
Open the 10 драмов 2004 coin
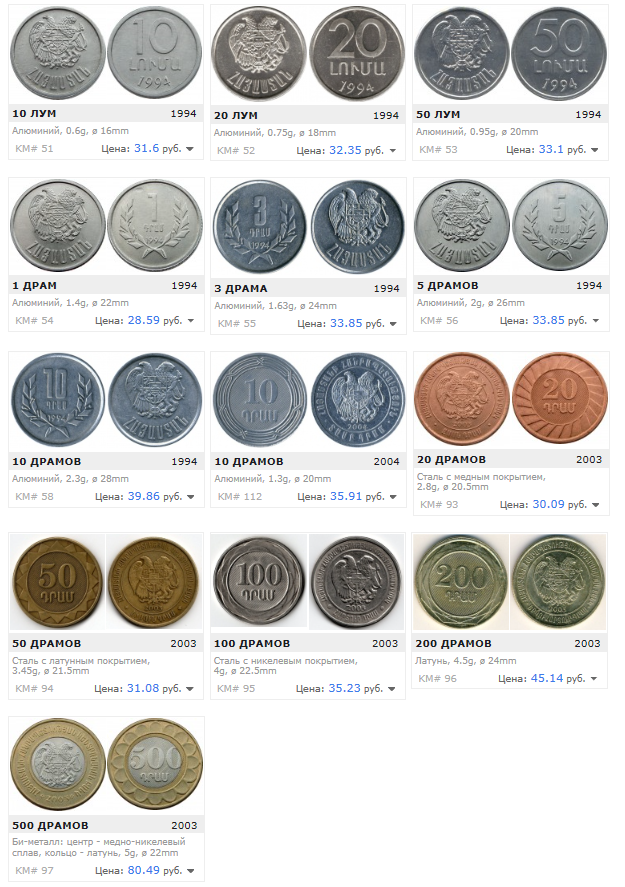tap(307, 401)
